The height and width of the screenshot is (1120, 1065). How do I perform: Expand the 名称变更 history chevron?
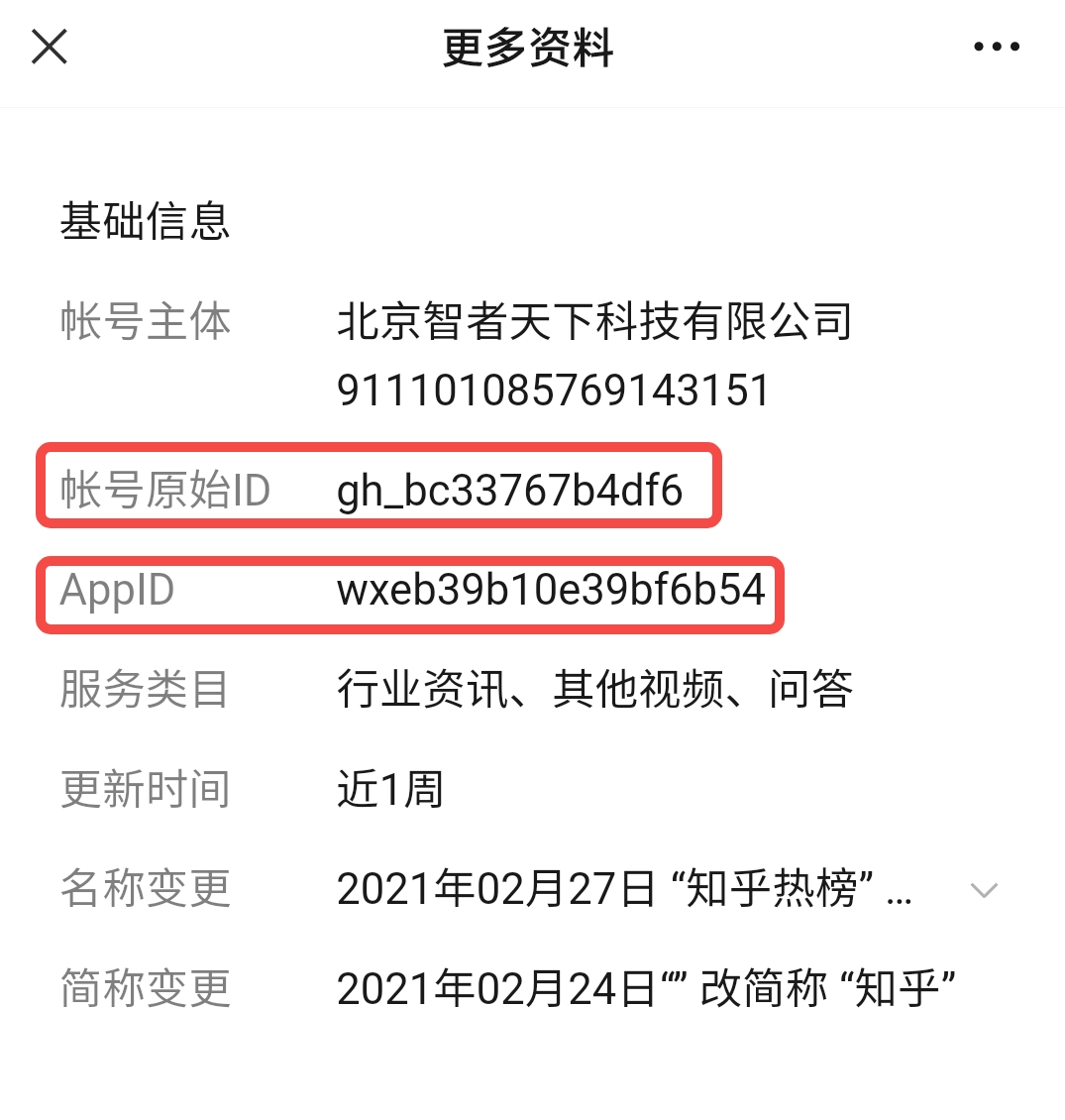point(983,890)
